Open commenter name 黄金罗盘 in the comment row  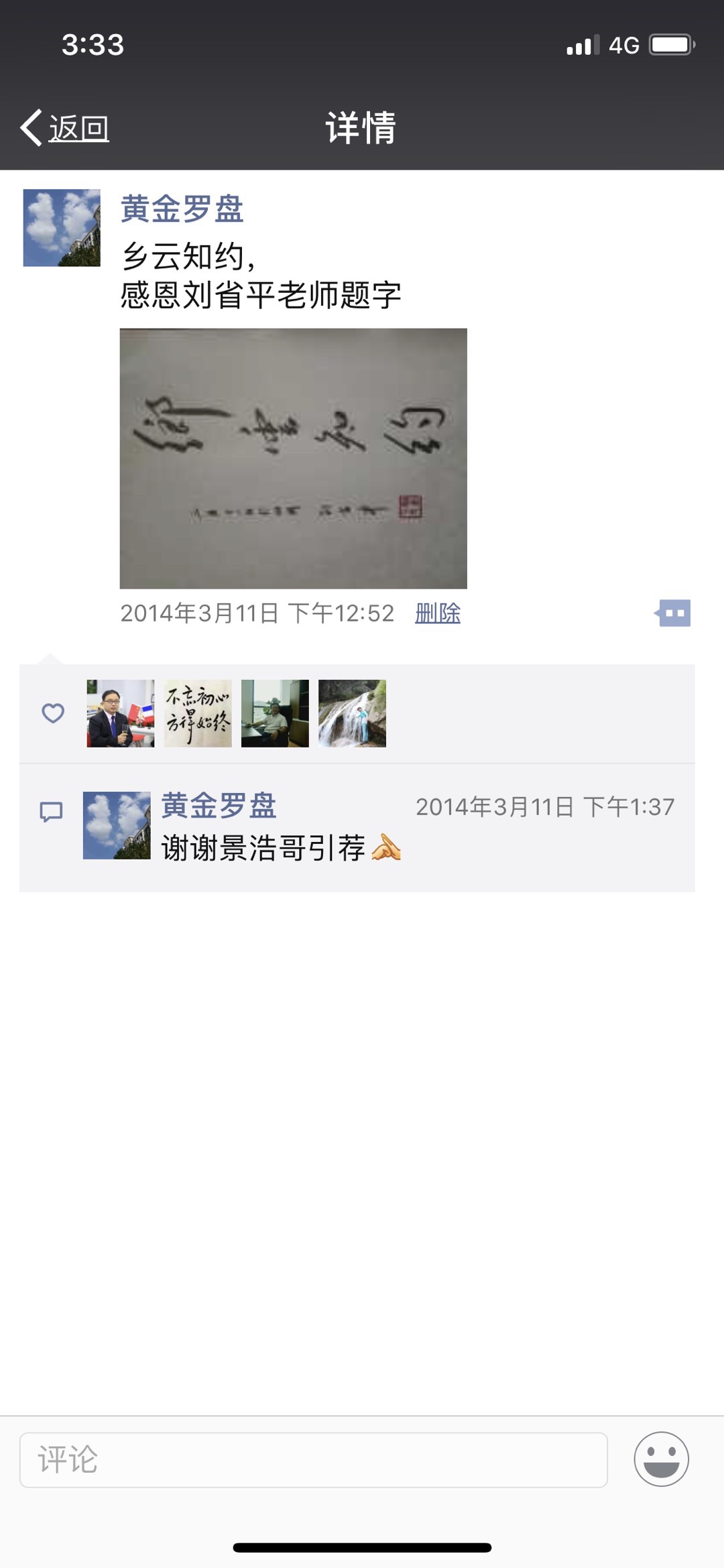219,806
